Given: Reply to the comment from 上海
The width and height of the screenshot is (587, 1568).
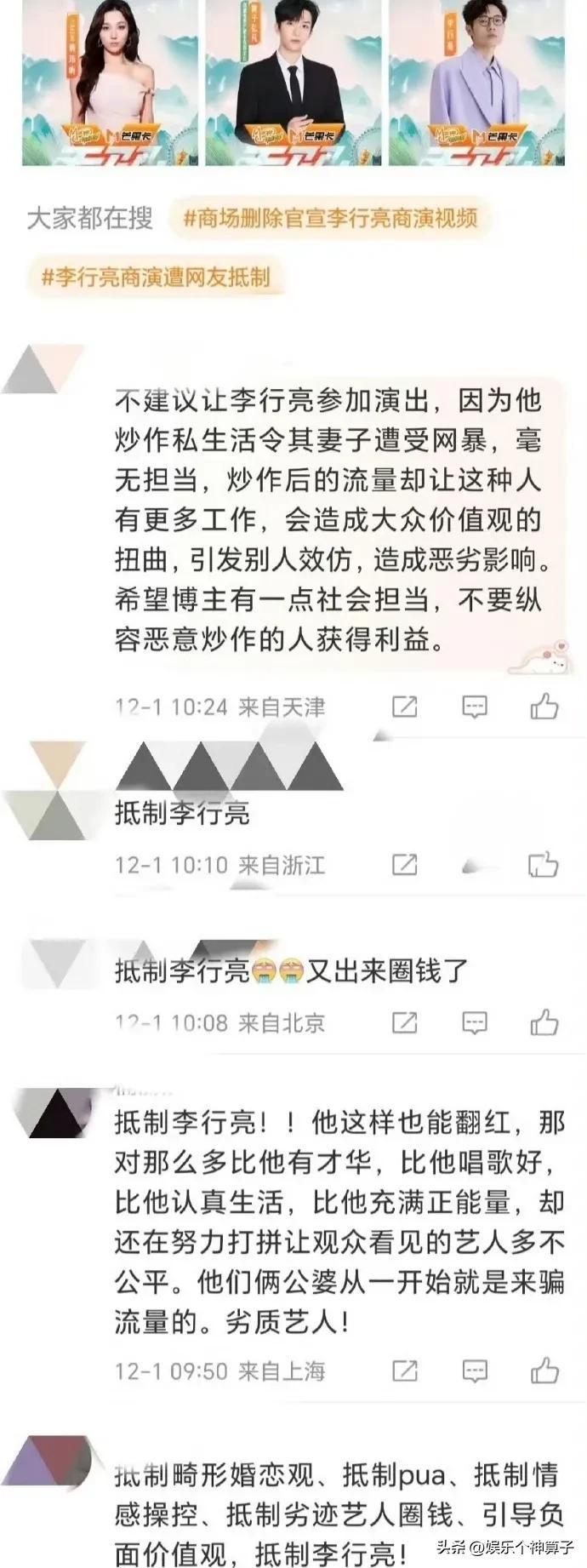Looking at the screenshot, I should pos(474,1371).
